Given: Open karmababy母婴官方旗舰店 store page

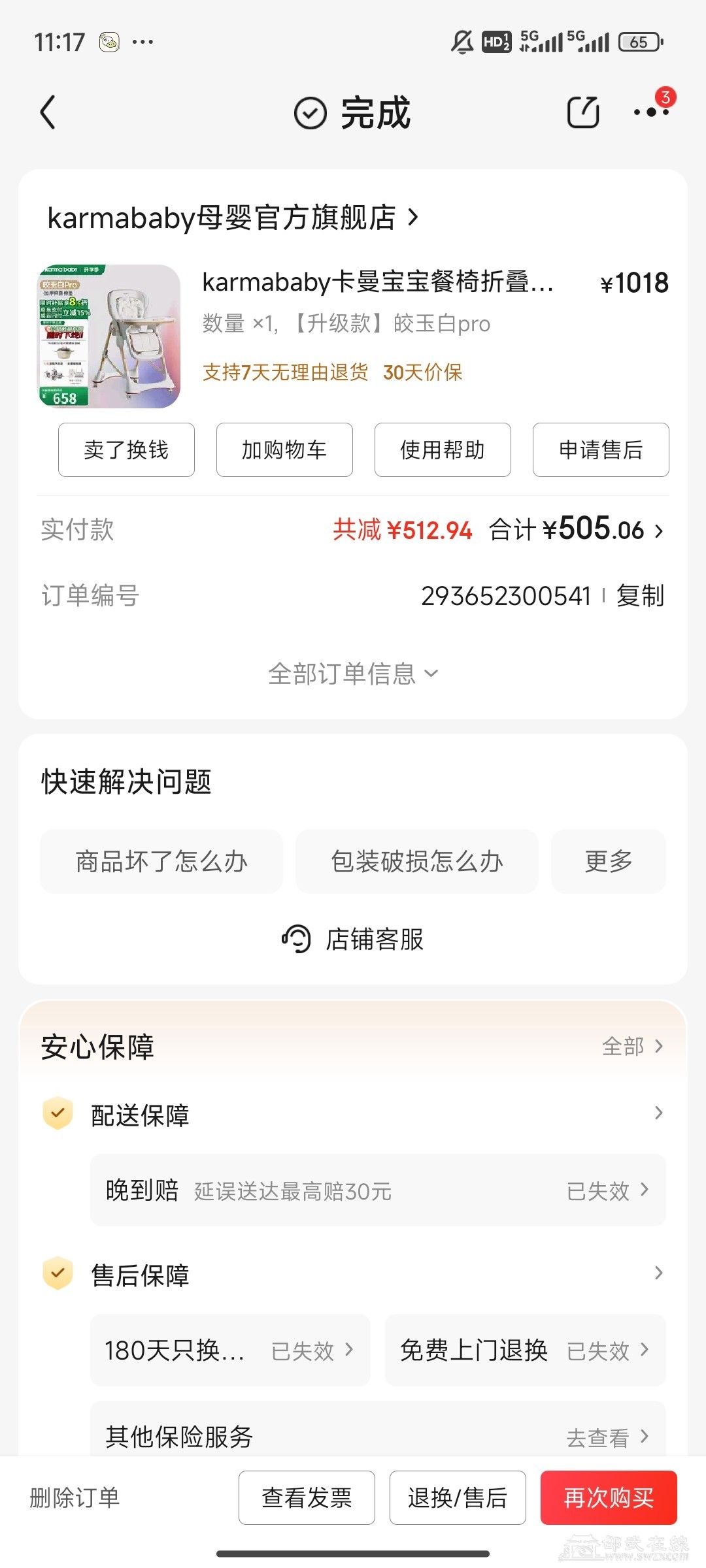Looking at the screenshot, I should pos(232,218).
